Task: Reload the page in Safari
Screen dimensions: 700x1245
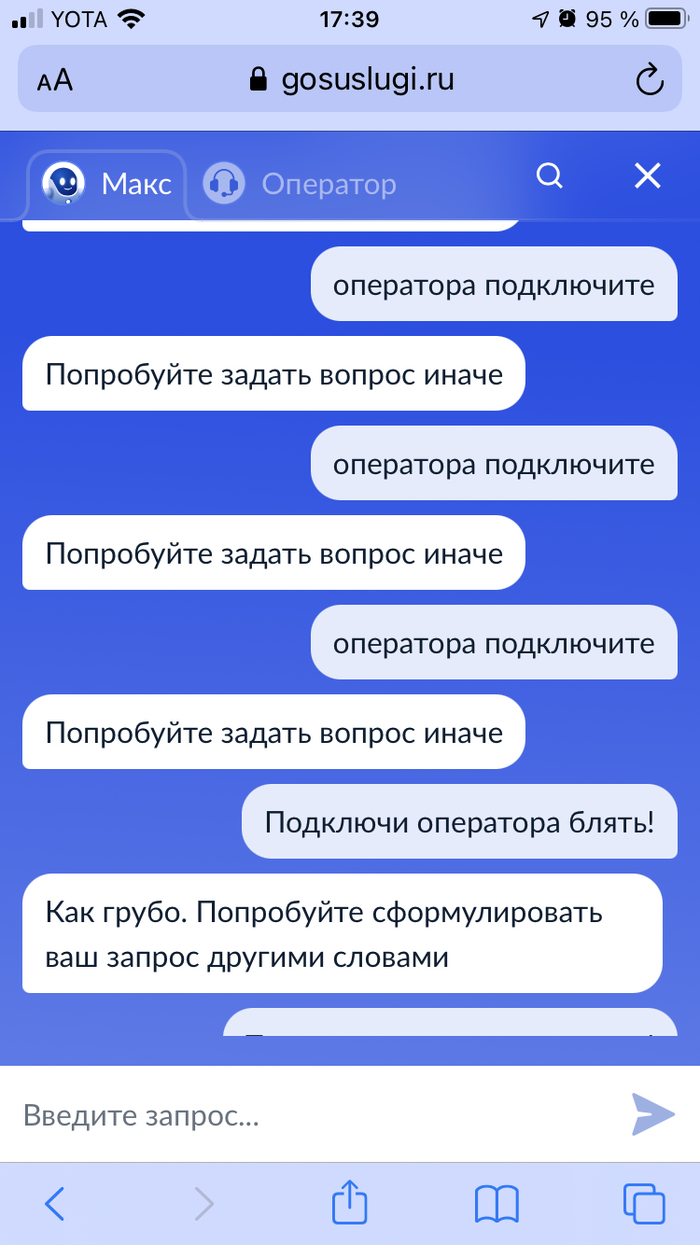Action: tap(650, 80)
